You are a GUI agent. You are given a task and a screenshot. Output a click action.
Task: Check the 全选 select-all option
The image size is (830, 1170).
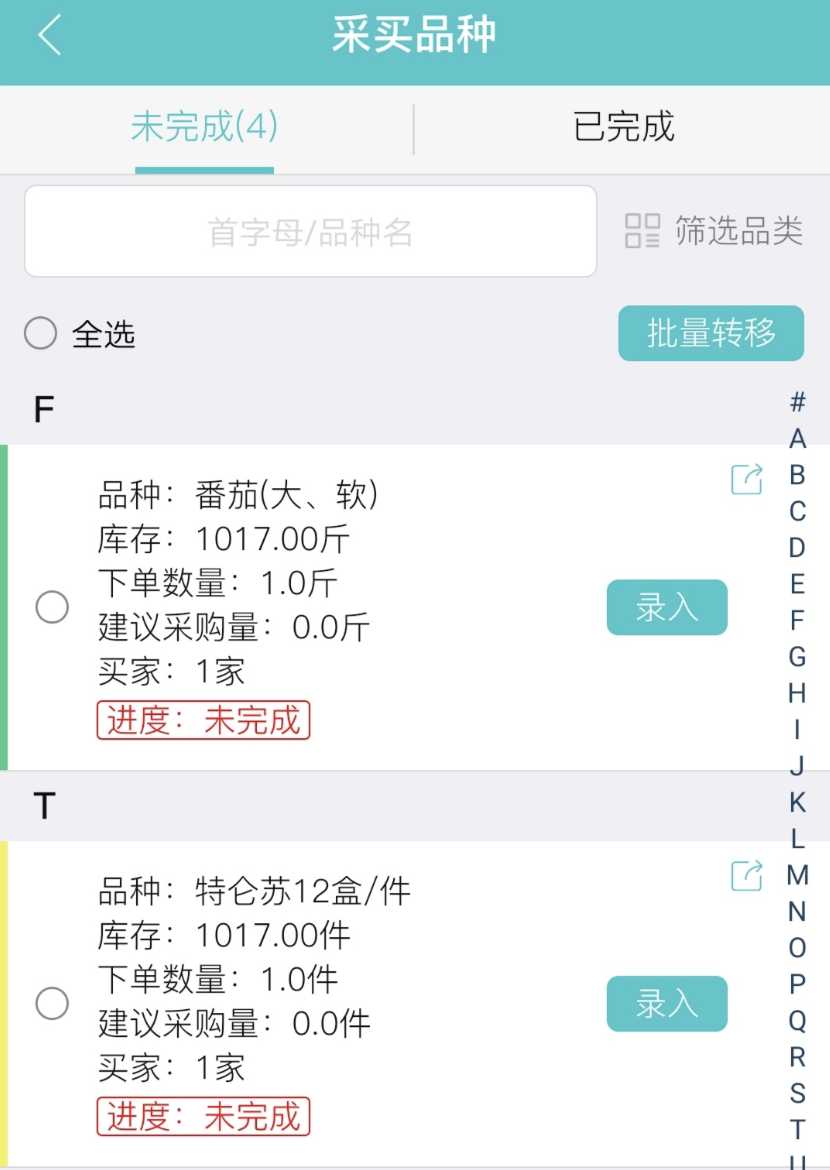[41, 333]
